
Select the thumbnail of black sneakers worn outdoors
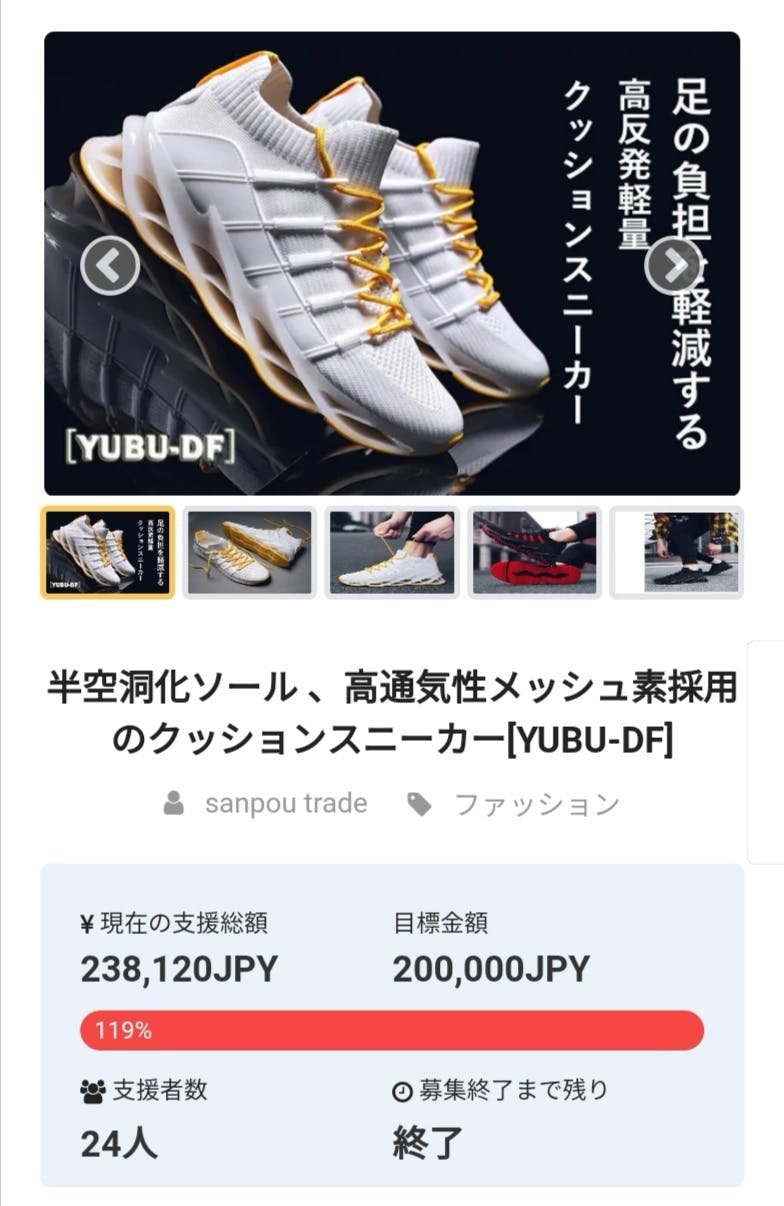678,552
